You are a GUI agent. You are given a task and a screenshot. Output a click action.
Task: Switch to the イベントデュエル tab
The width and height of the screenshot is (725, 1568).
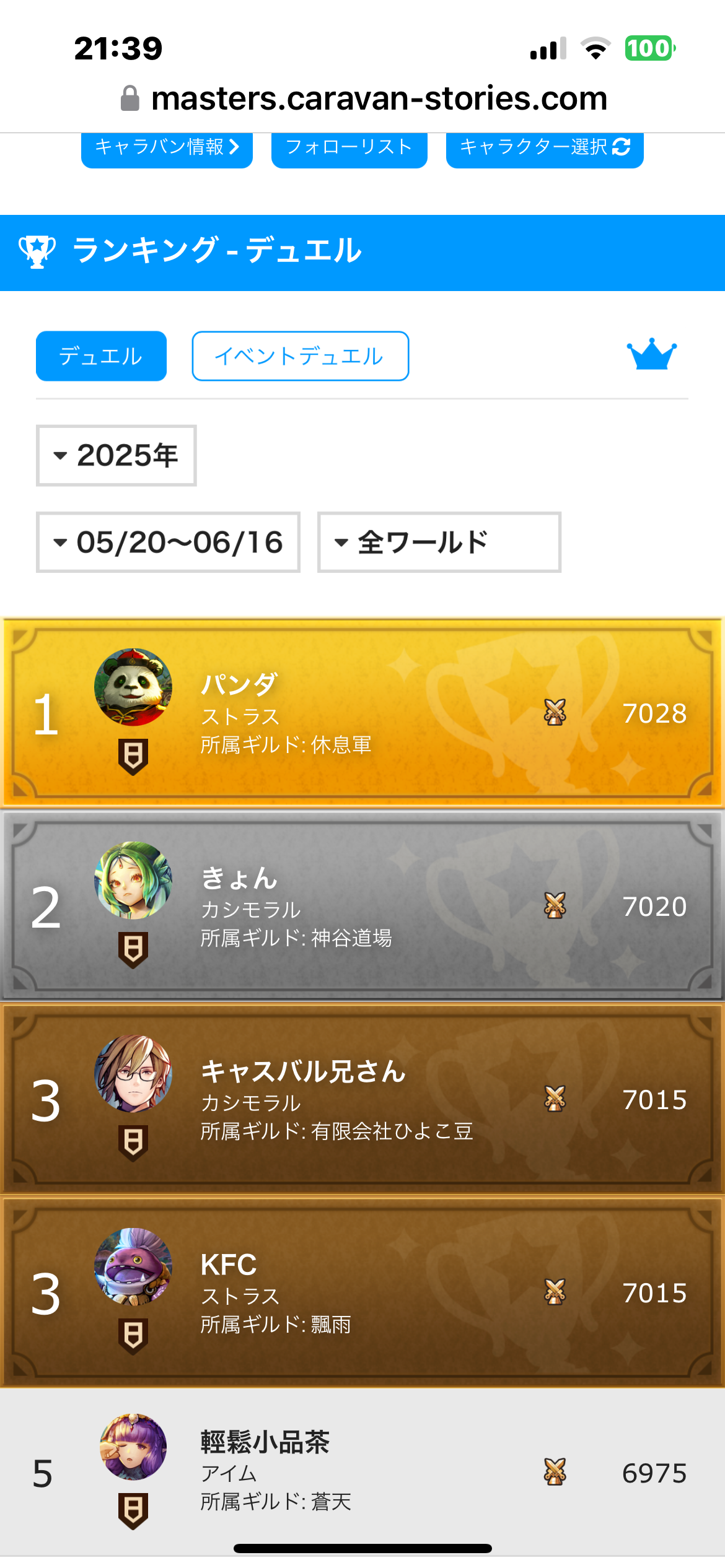pyautogui.click(x=300, y=356)
